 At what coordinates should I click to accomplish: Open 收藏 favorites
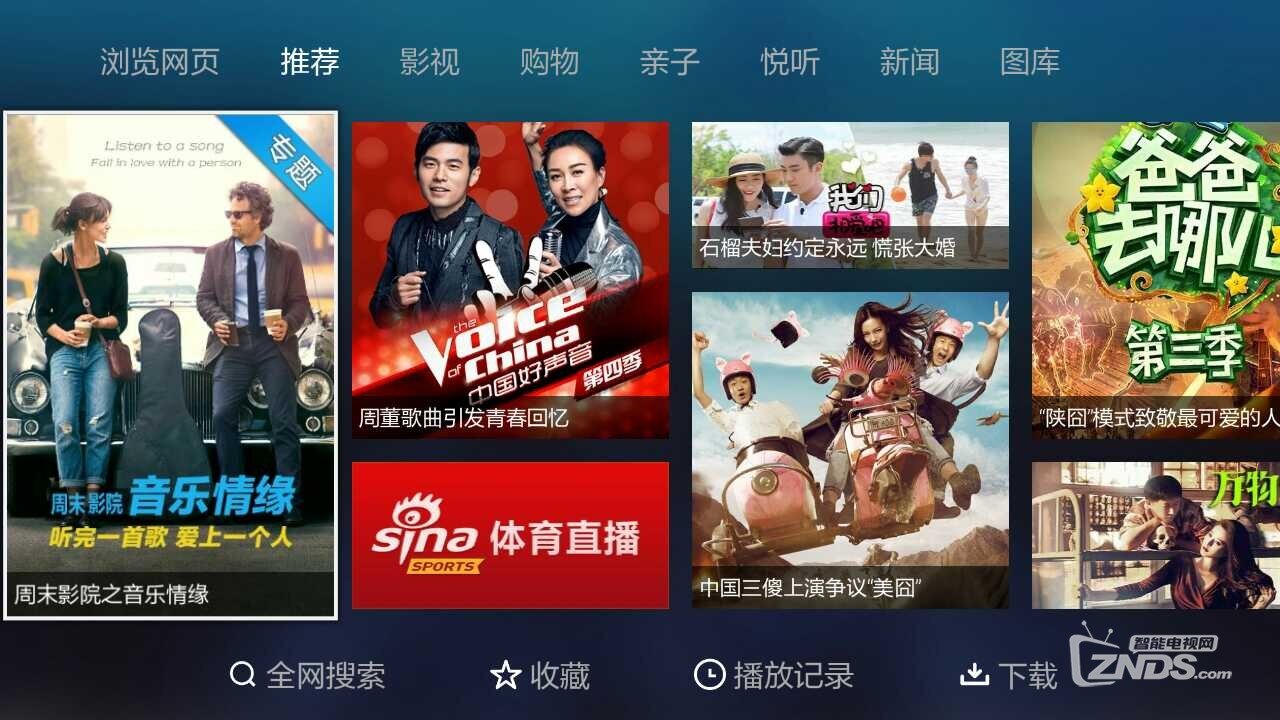[x=540, y=676]
